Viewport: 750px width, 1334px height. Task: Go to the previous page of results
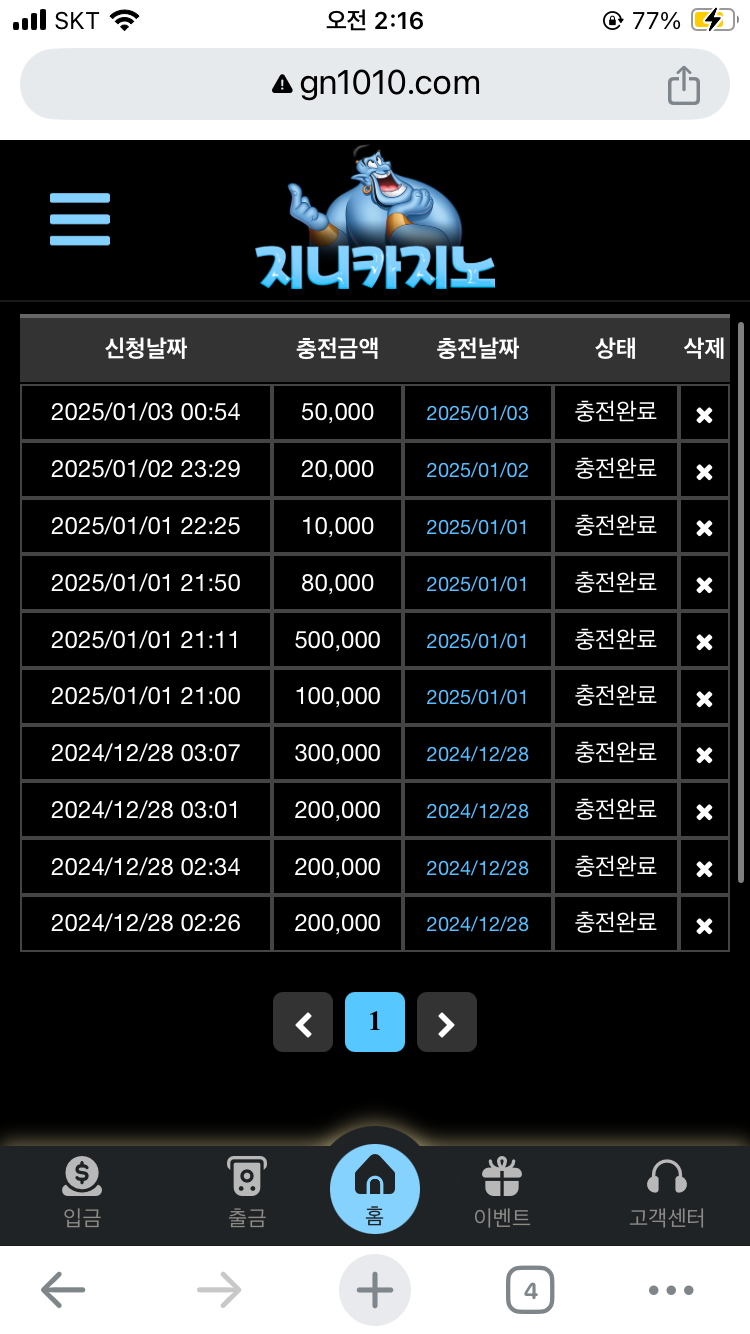[303, 1022]
